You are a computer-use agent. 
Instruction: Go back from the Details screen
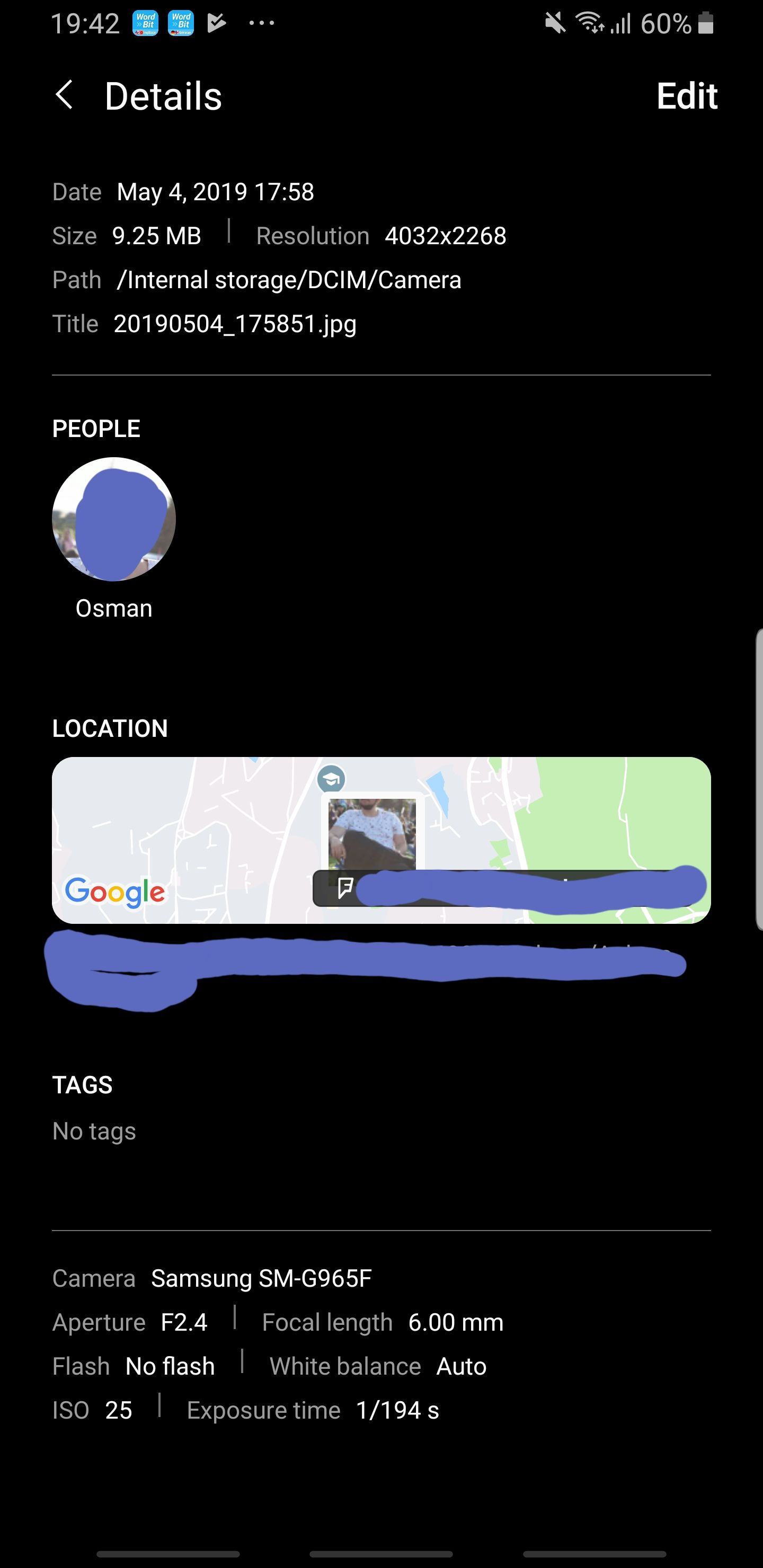click(x=65, y=95)
